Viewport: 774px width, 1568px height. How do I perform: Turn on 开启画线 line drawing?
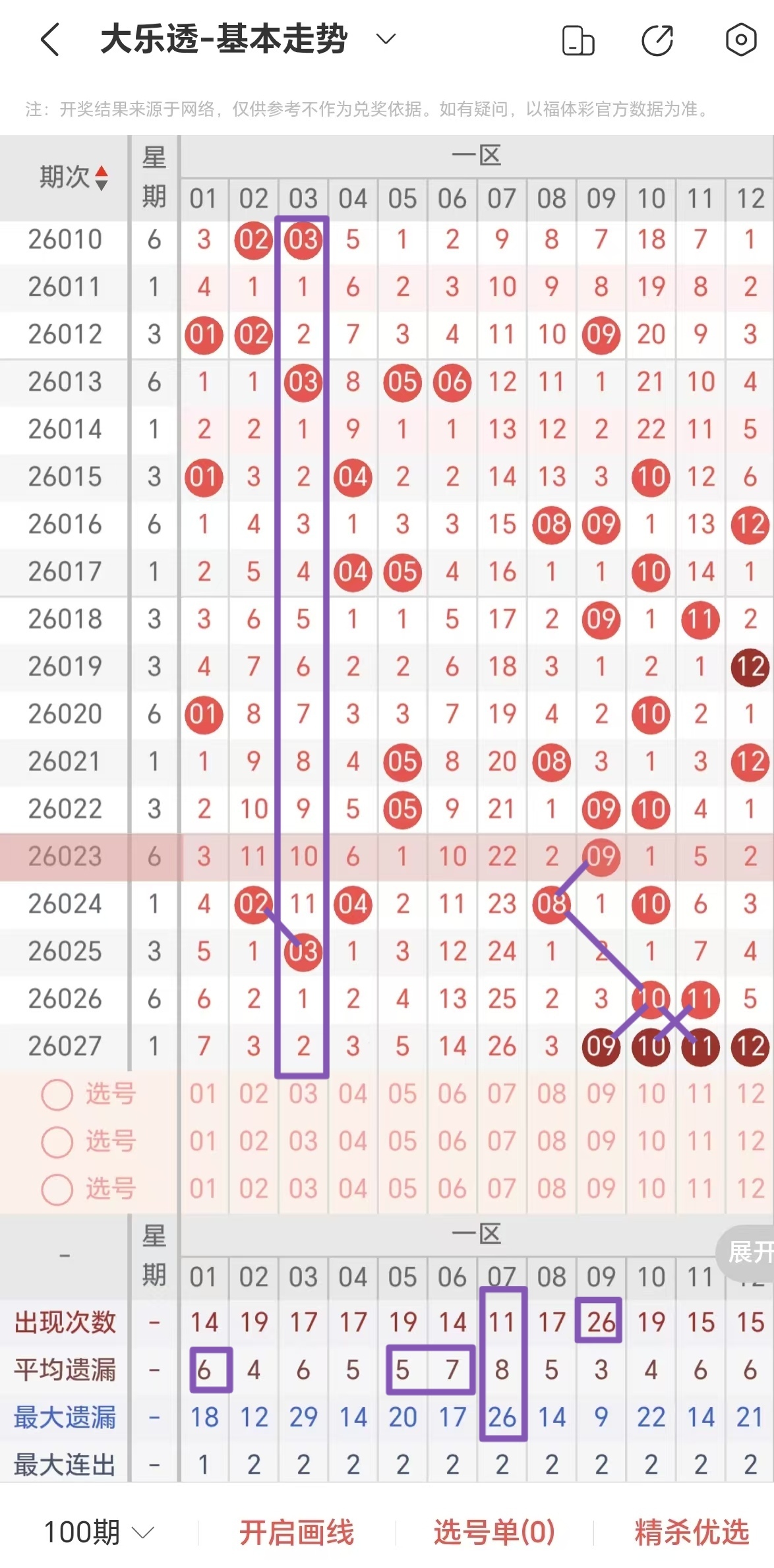click(x=296, y=1532)
